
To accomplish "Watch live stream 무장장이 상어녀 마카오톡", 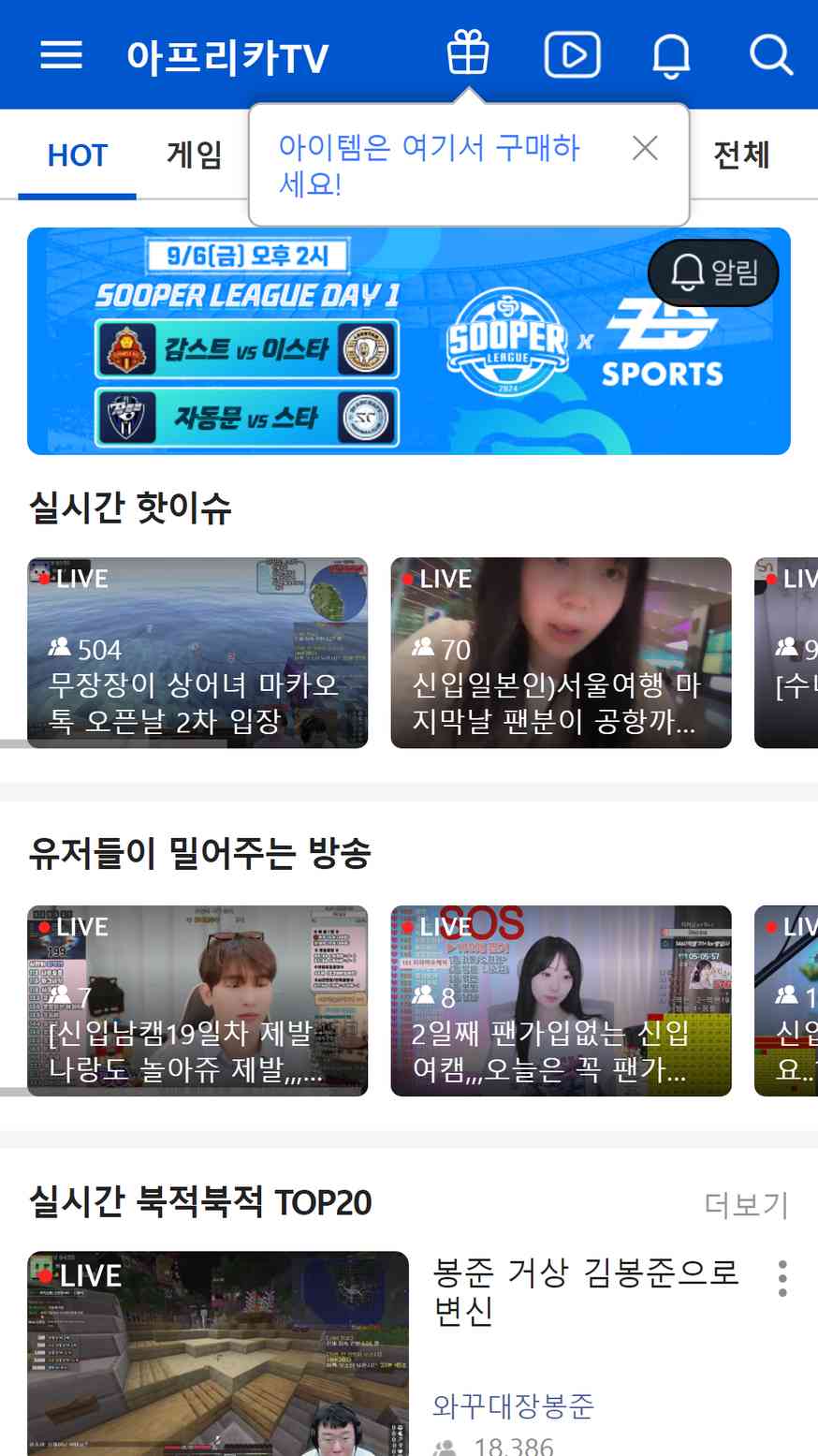I will (x=197, y=653).
